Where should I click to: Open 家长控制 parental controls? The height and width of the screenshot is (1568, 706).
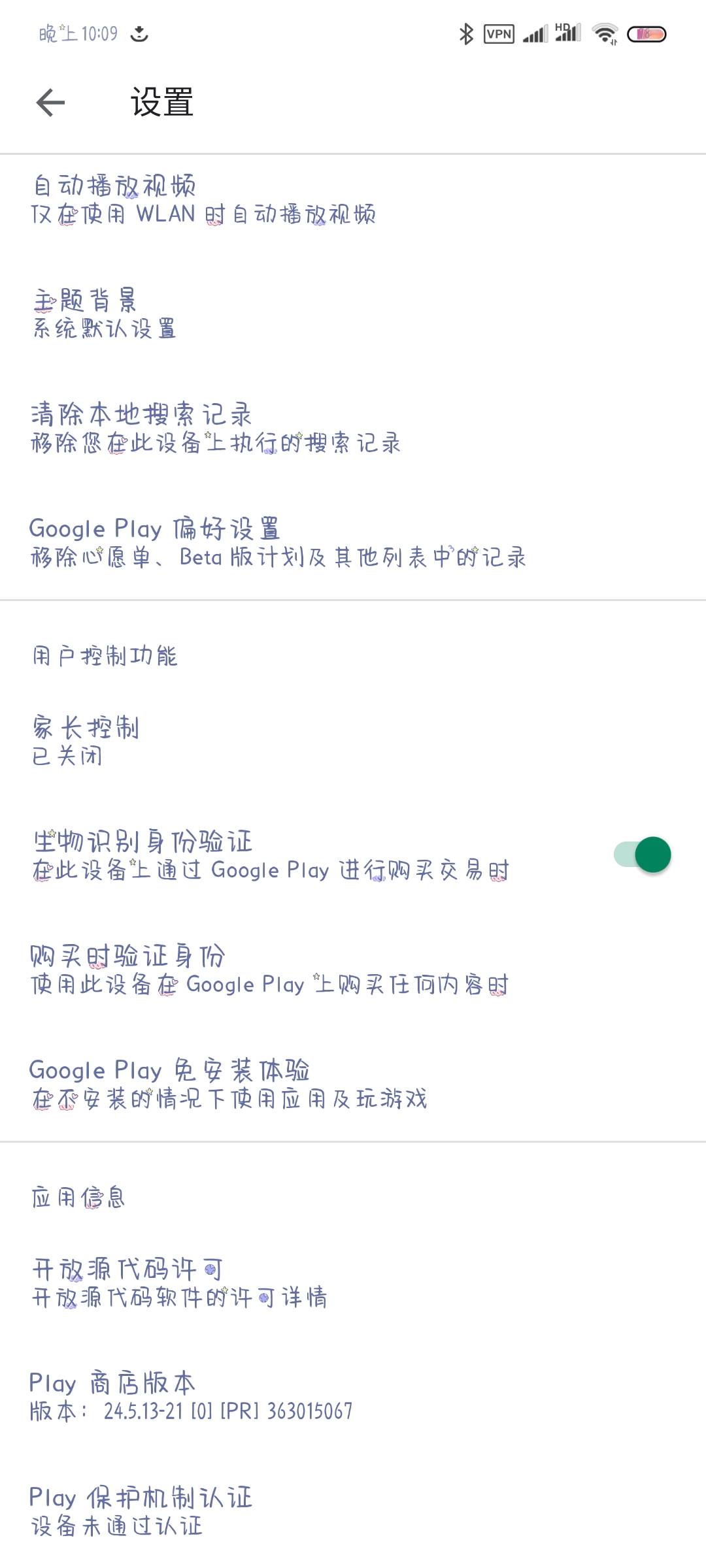click(353, 741)
